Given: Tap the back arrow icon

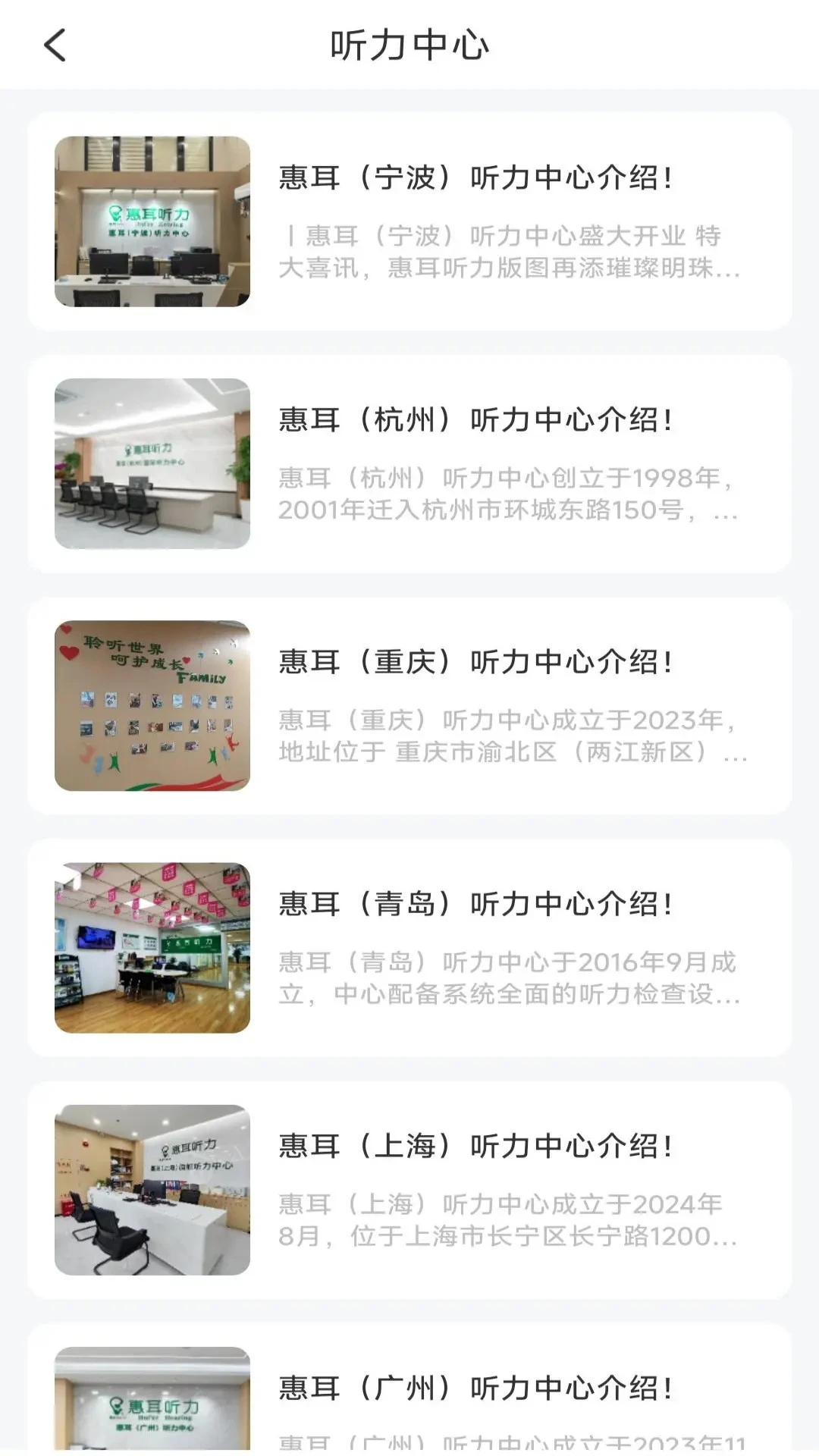Looking at the screenshot, I should tap(53, 45).
